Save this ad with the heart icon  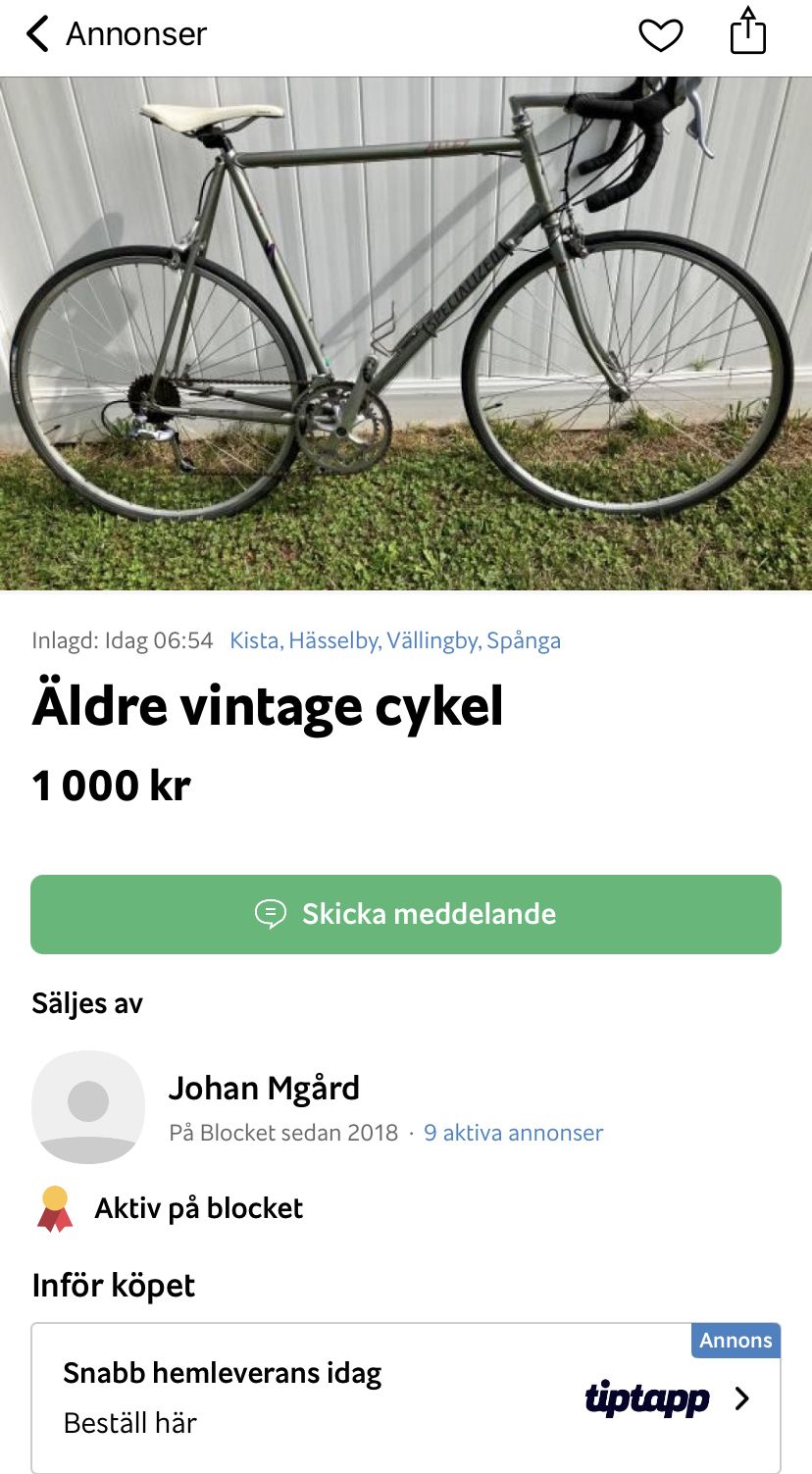[x=660, y=36]
